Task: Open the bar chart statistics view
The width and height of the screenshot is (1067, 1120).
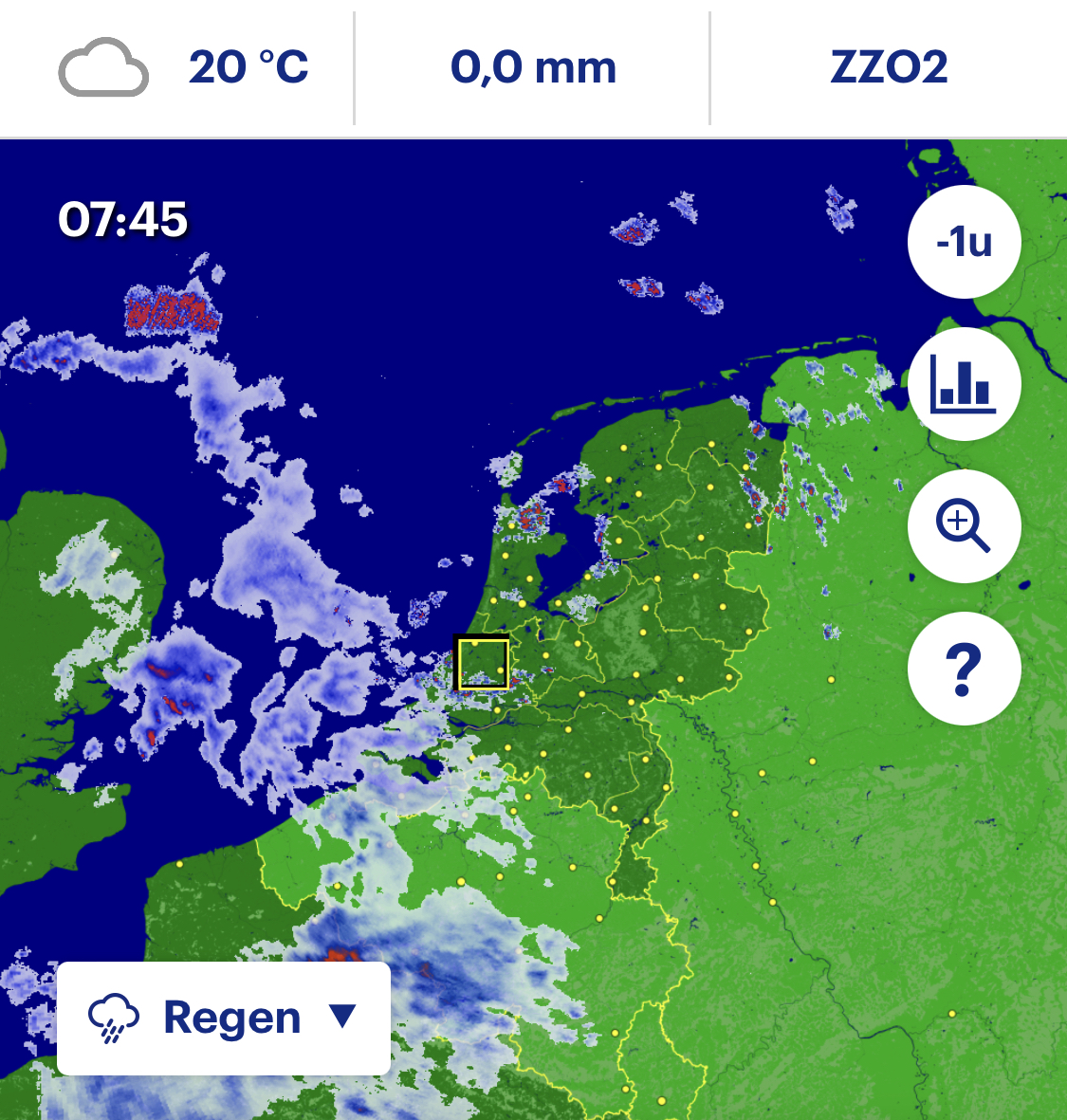Action: tap(964, 384)
